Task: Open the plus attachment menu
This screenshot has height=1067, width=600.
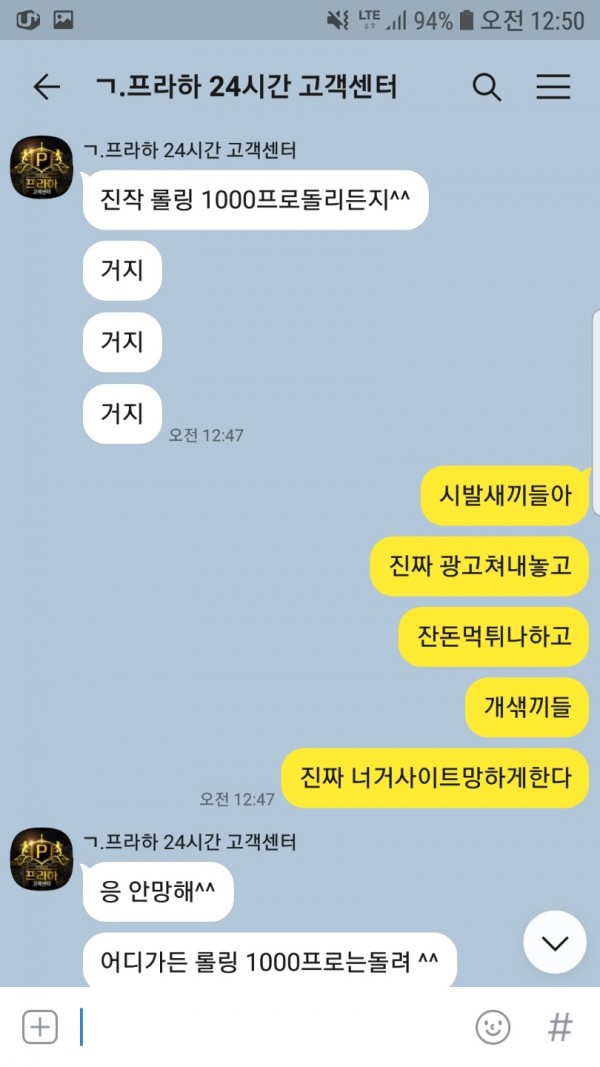Action: (x=40, y=1026)
